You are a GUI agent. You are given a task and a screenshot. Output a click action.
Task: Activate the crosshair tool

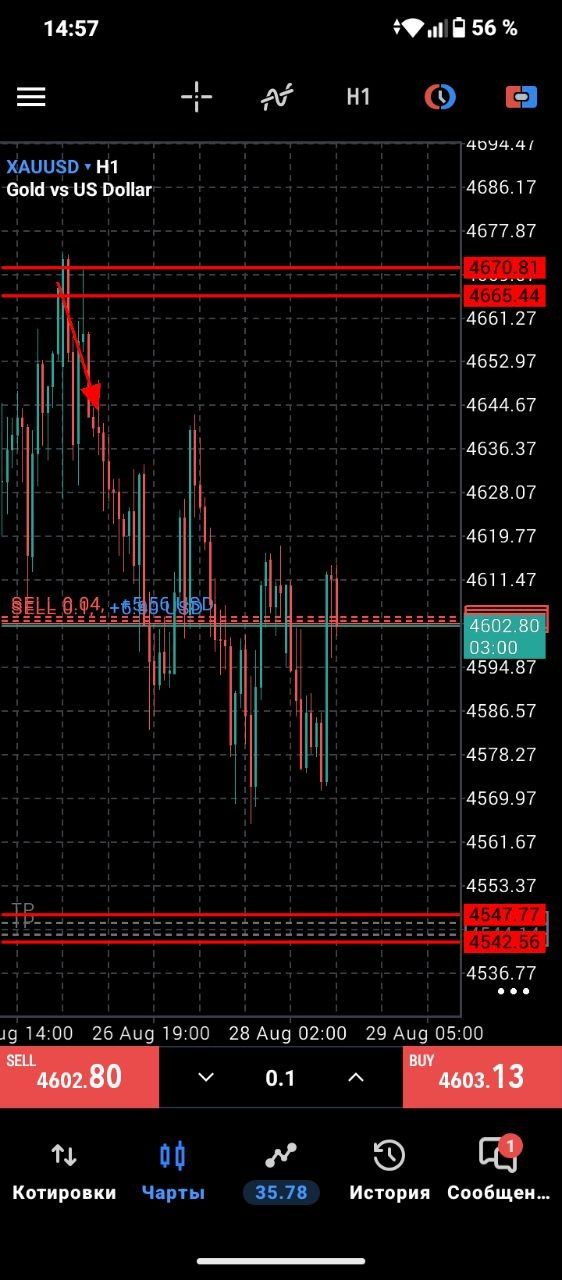coord(197,97)
